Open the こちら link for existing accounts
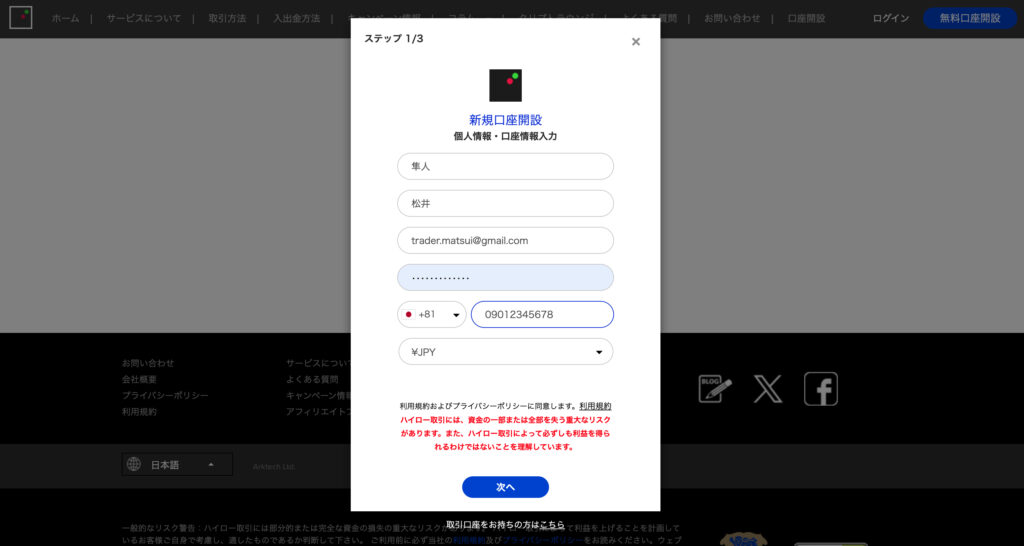The image size is (1024, 546). point(552,524)
